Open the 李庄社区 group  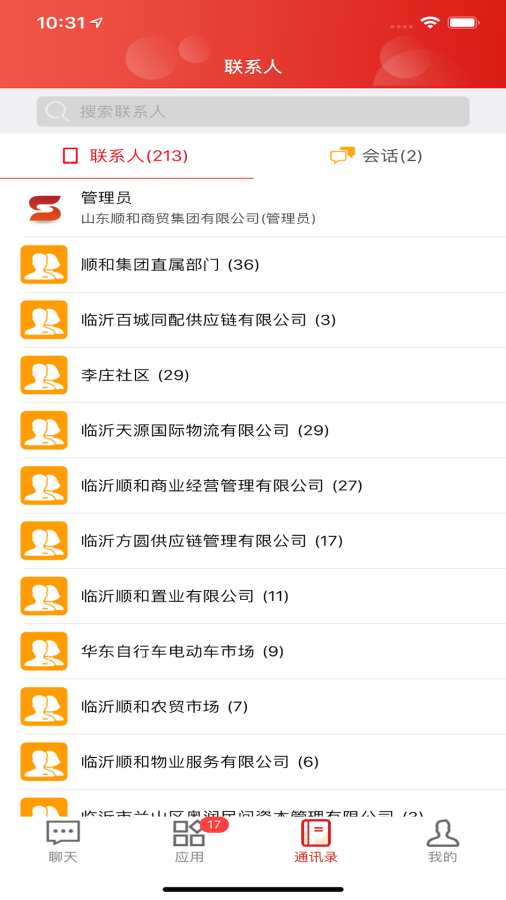[x=253, y=375]
